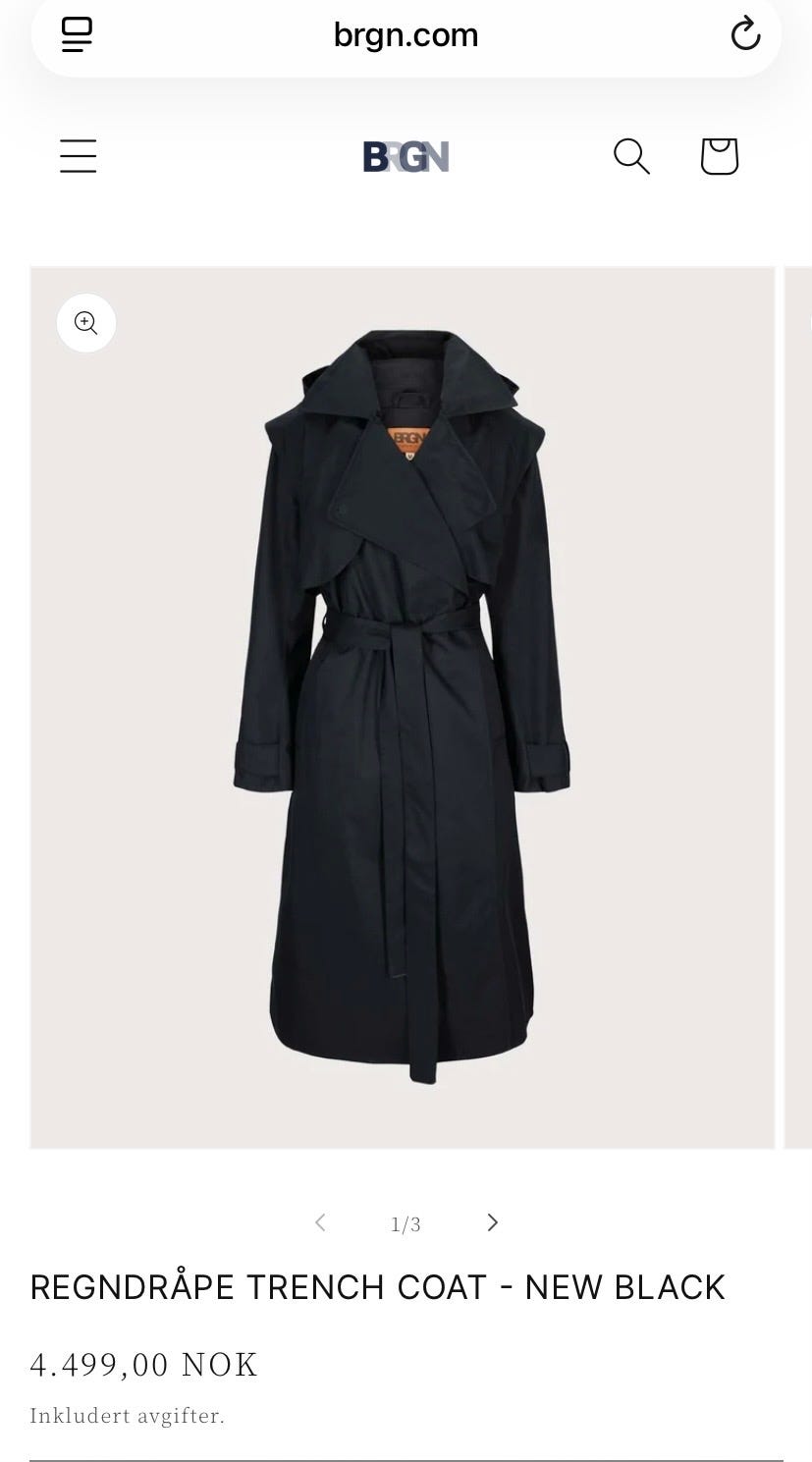Go to the previous product image

(x=319, y=1222)
